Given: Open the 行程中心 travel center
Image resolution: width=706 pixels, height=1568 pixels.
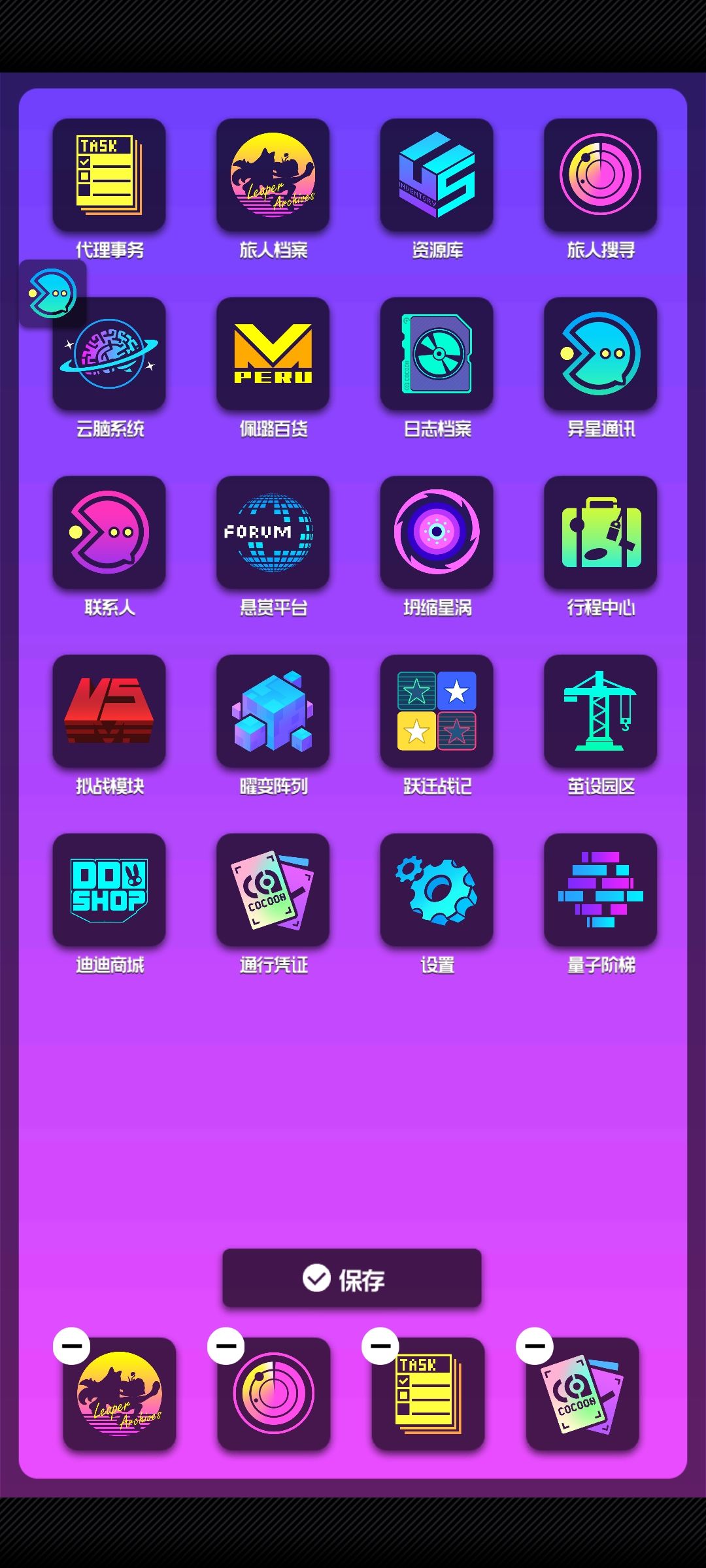Looking at the screenshot, I should coord(599,532).
